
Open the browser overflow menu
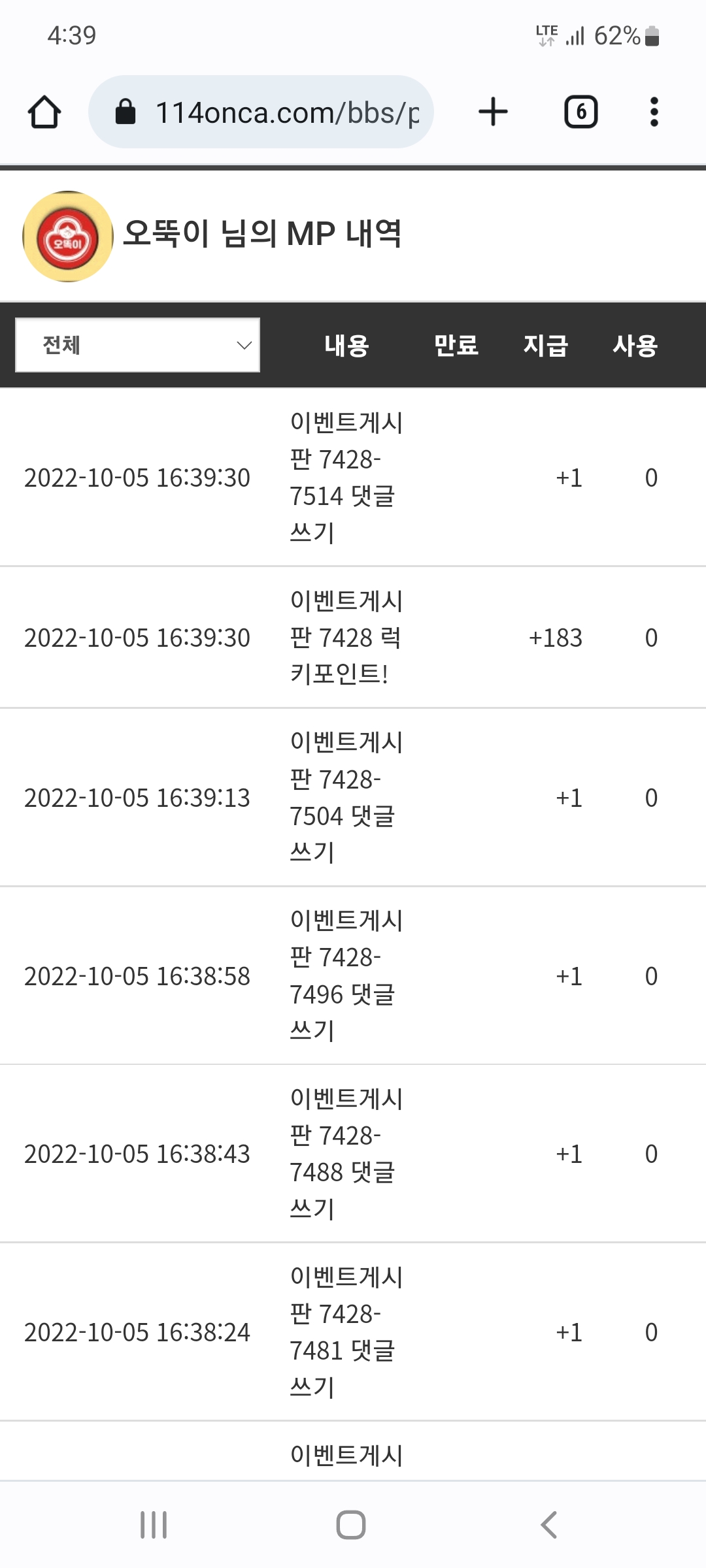point(654,112)
